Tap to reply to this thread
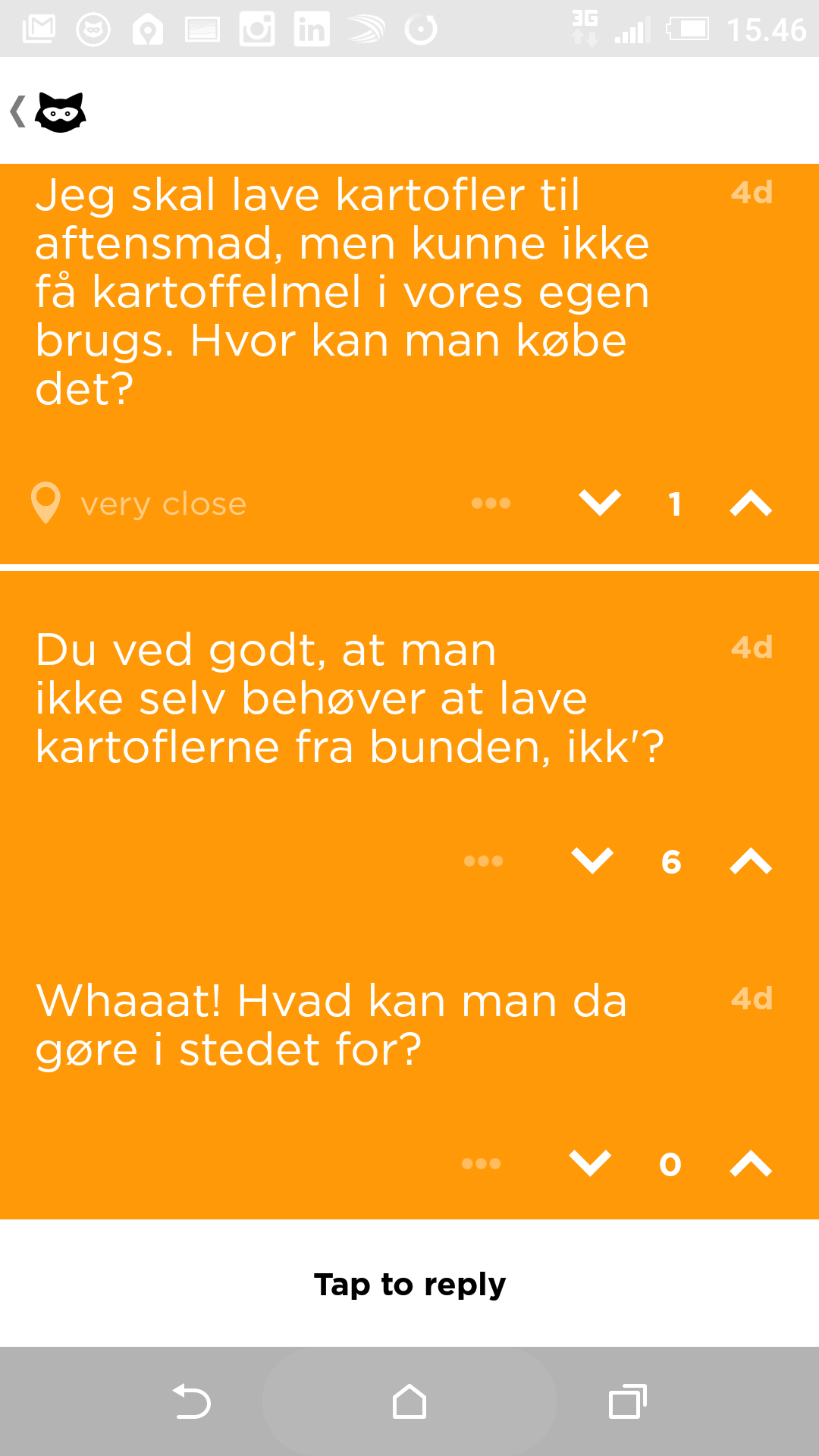The width and height of the screenshot is (819, 1456). 409,1283
